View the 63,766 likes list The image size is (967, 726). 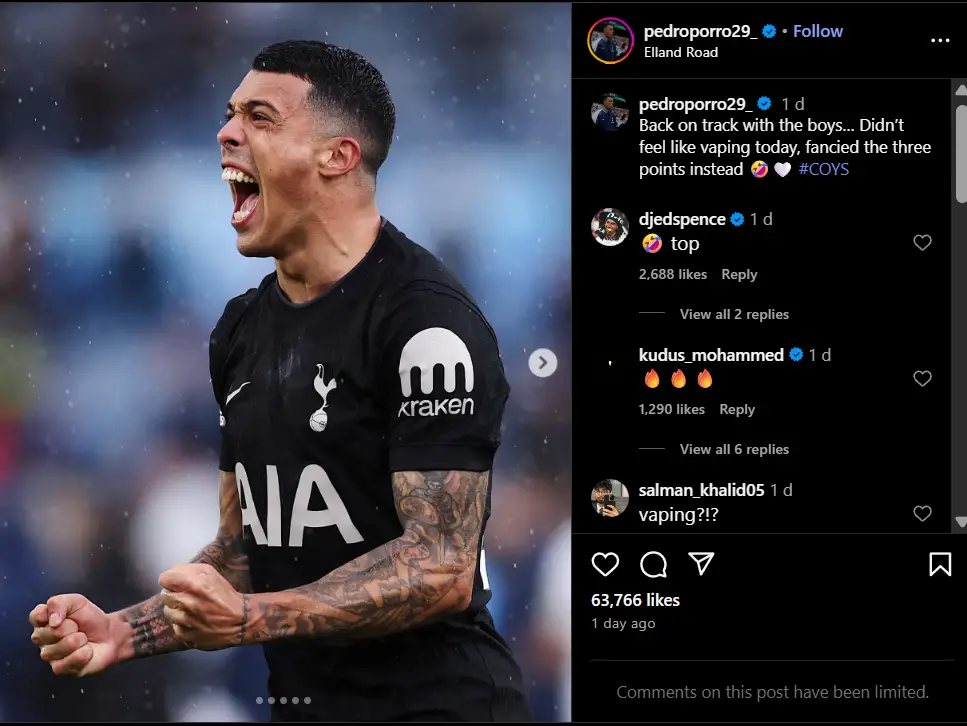coord(635,600)
